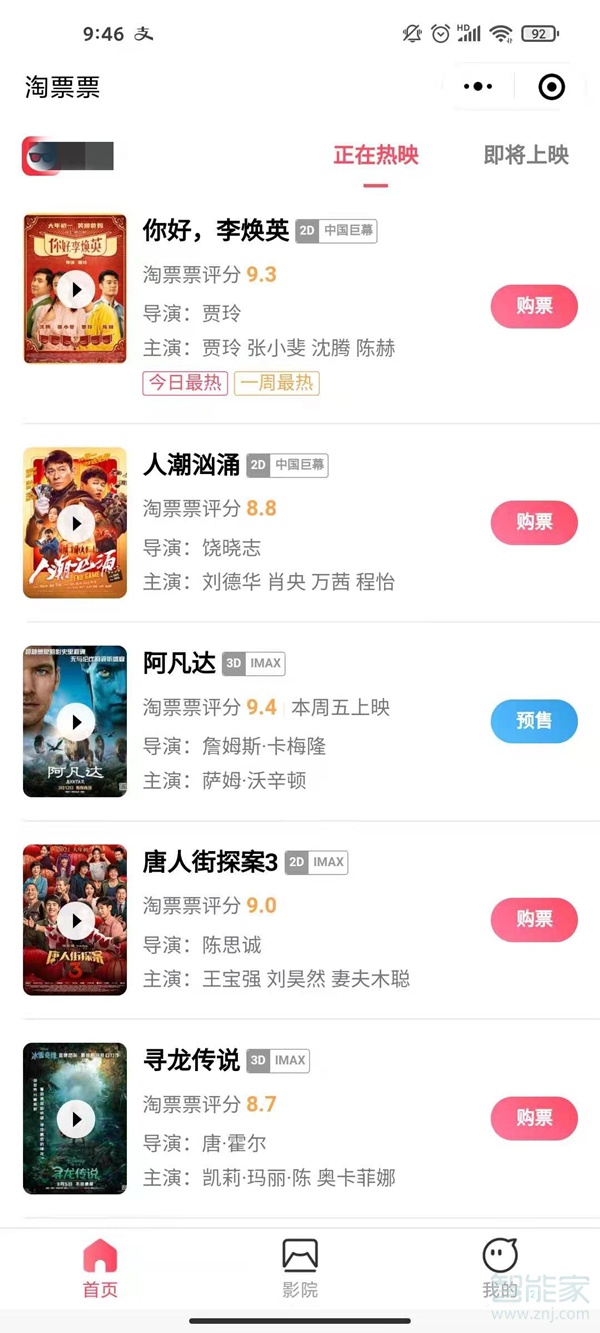Viewport: 600px width, 1333px height.
Task: Play the 人潮汹涌 trailer poster
Action: [x=75, y=522]
